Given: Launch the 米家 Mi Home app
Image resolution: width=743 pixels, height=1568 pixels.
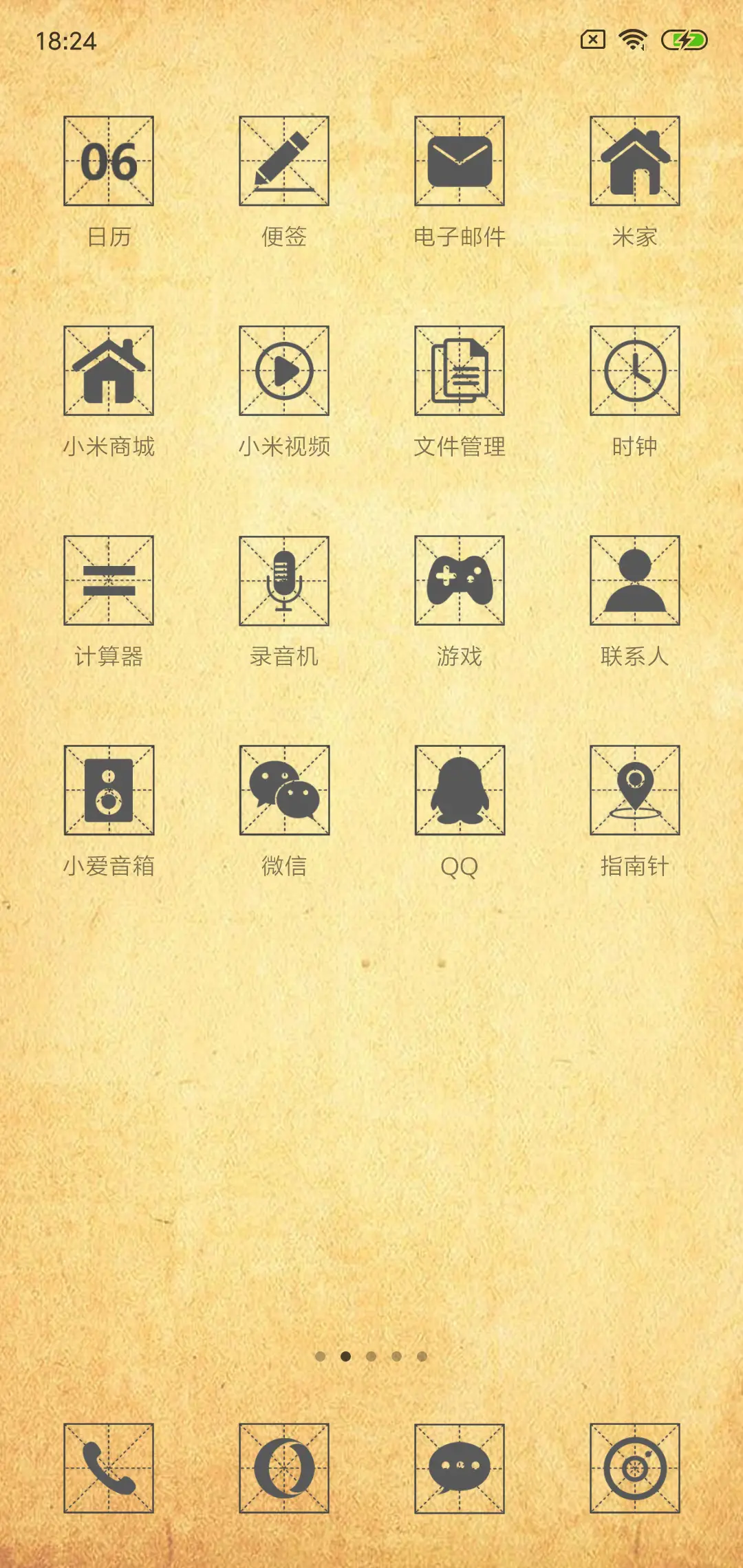Looking at the screenshot, I should (x=634, y=160).
